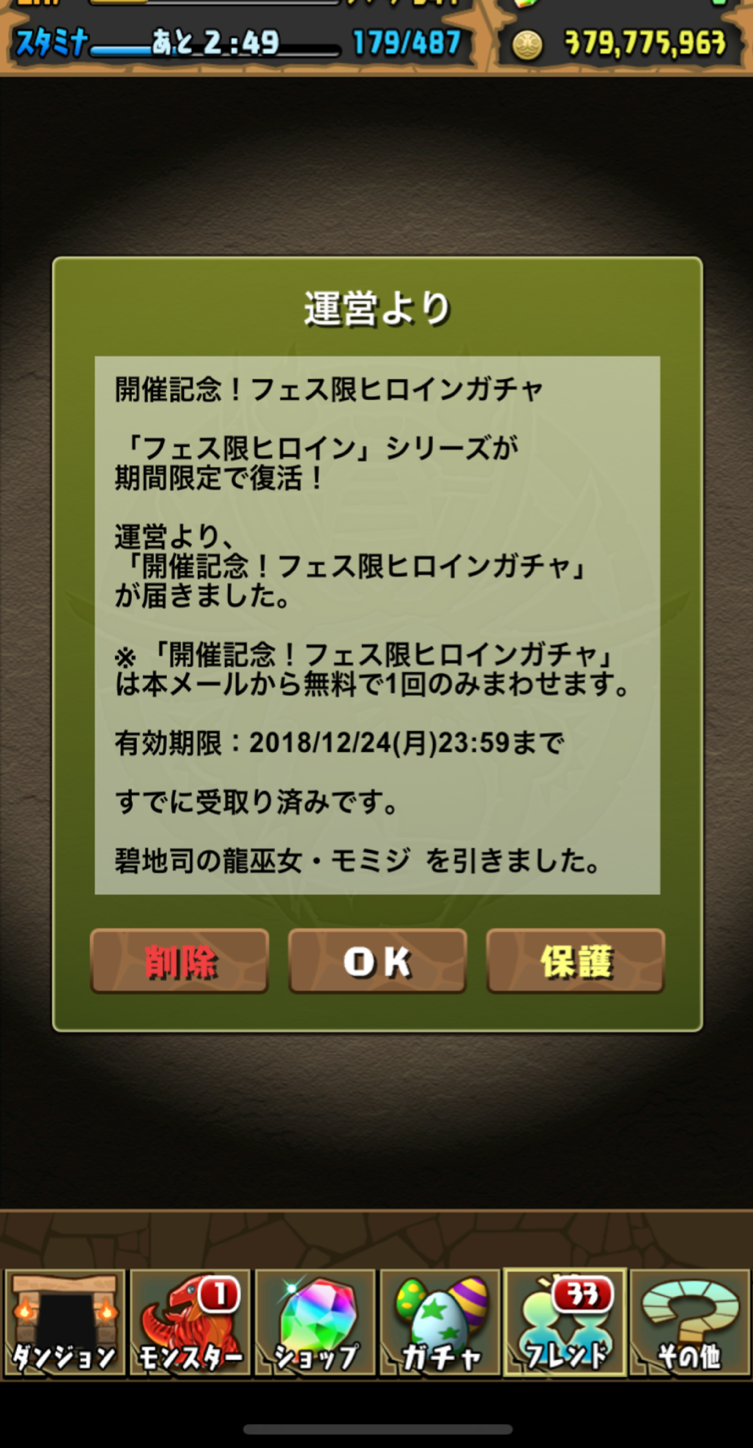Confirm the message with OK
Viewport: 753px width, 1448px height.
click(x=378, y=961)
